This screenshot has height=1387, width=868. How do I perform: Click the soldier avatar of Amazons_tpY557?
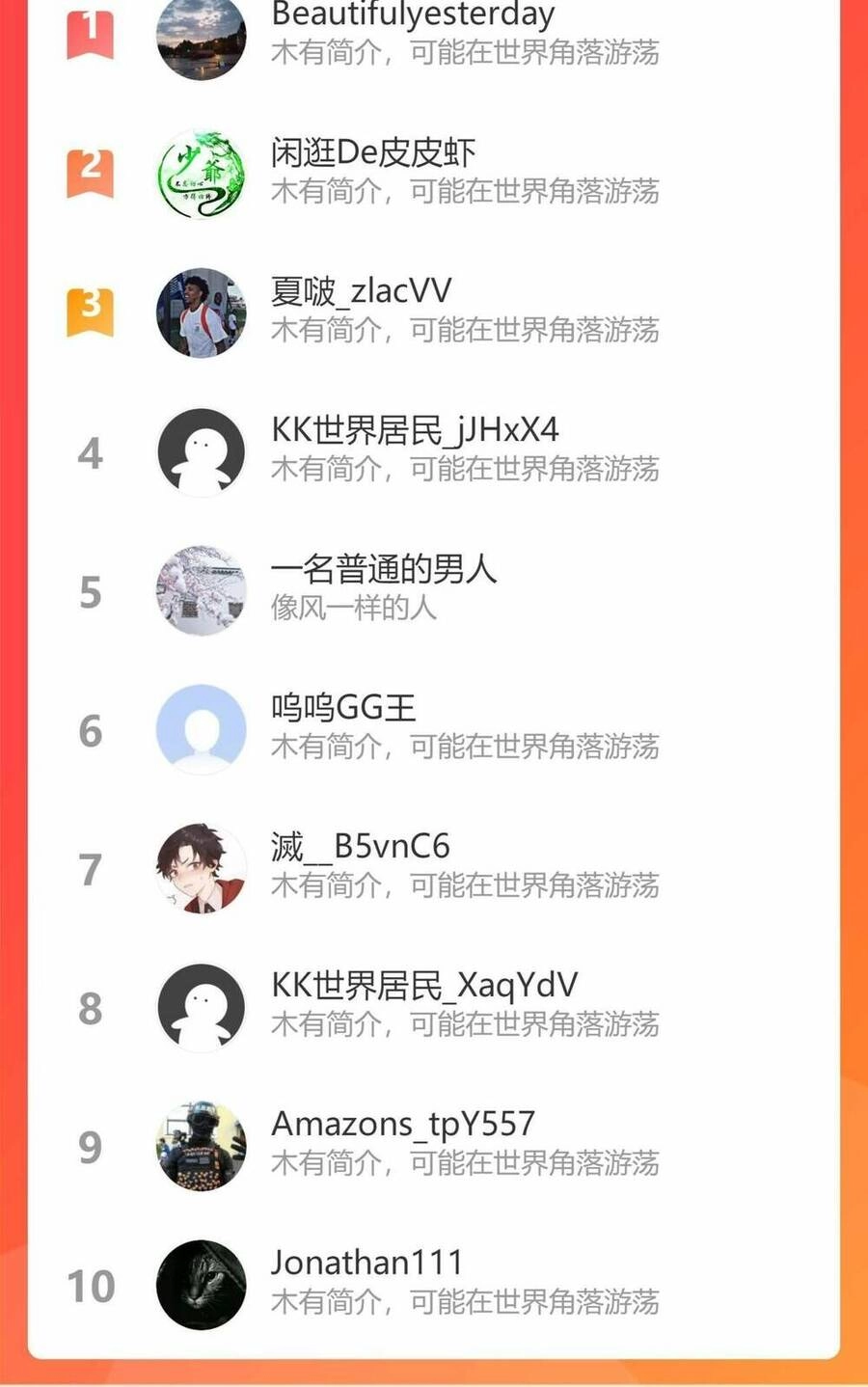(201, 1145)
